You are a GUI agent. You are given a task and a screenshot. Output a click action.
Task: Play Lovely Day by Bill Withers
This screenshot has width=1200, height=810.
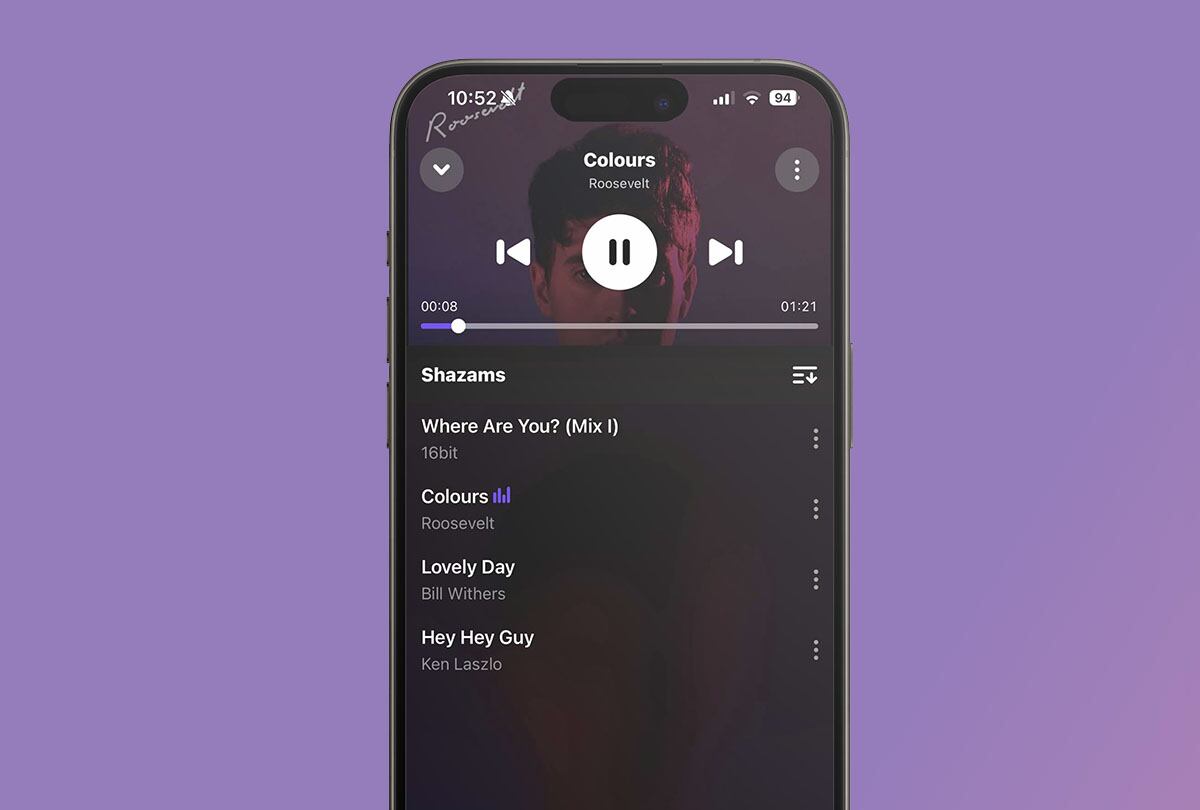468,579
